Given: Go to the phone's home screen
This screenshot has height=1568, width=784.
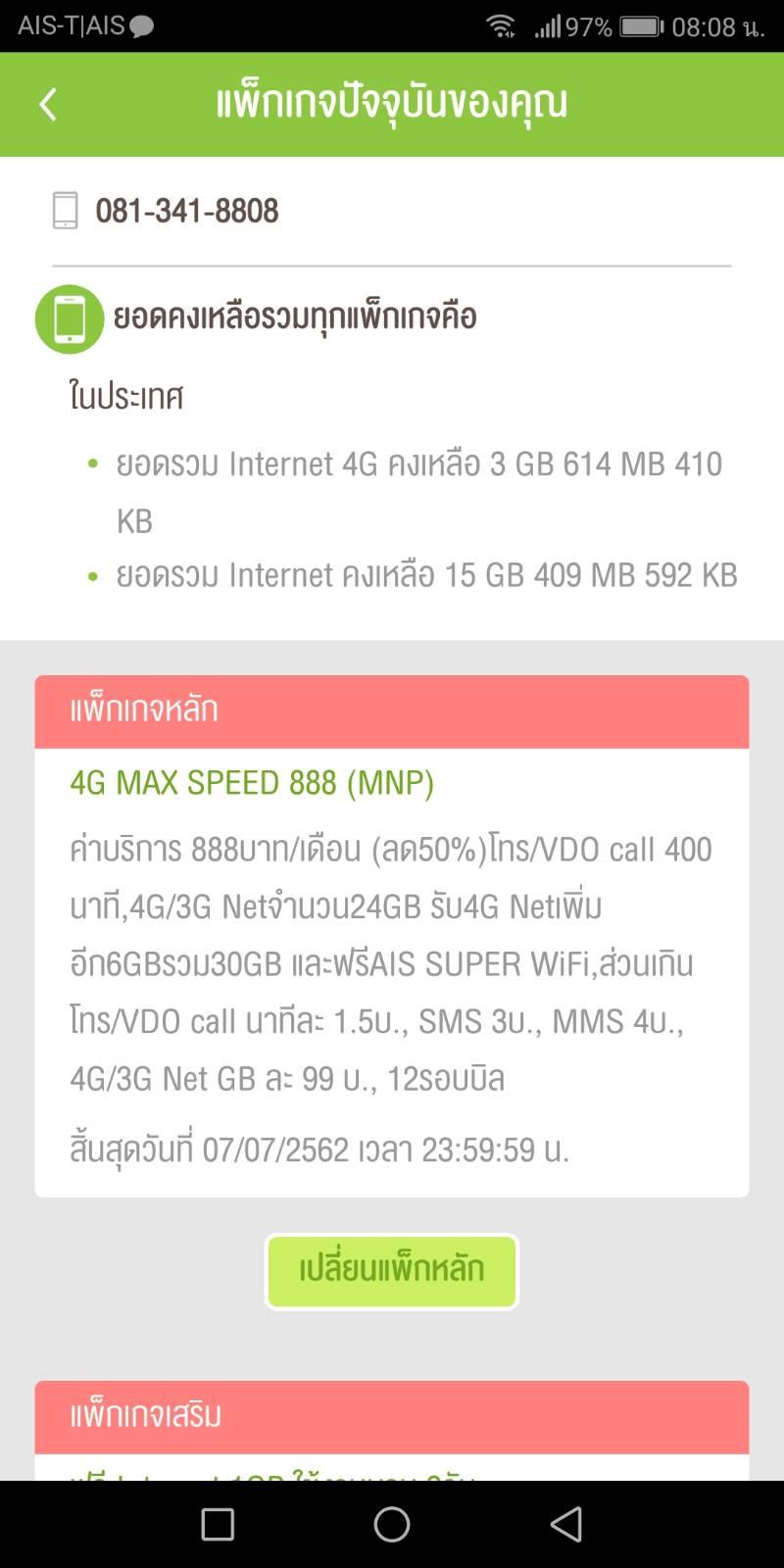Looking at the screenshot, I should coord(392,1524).
